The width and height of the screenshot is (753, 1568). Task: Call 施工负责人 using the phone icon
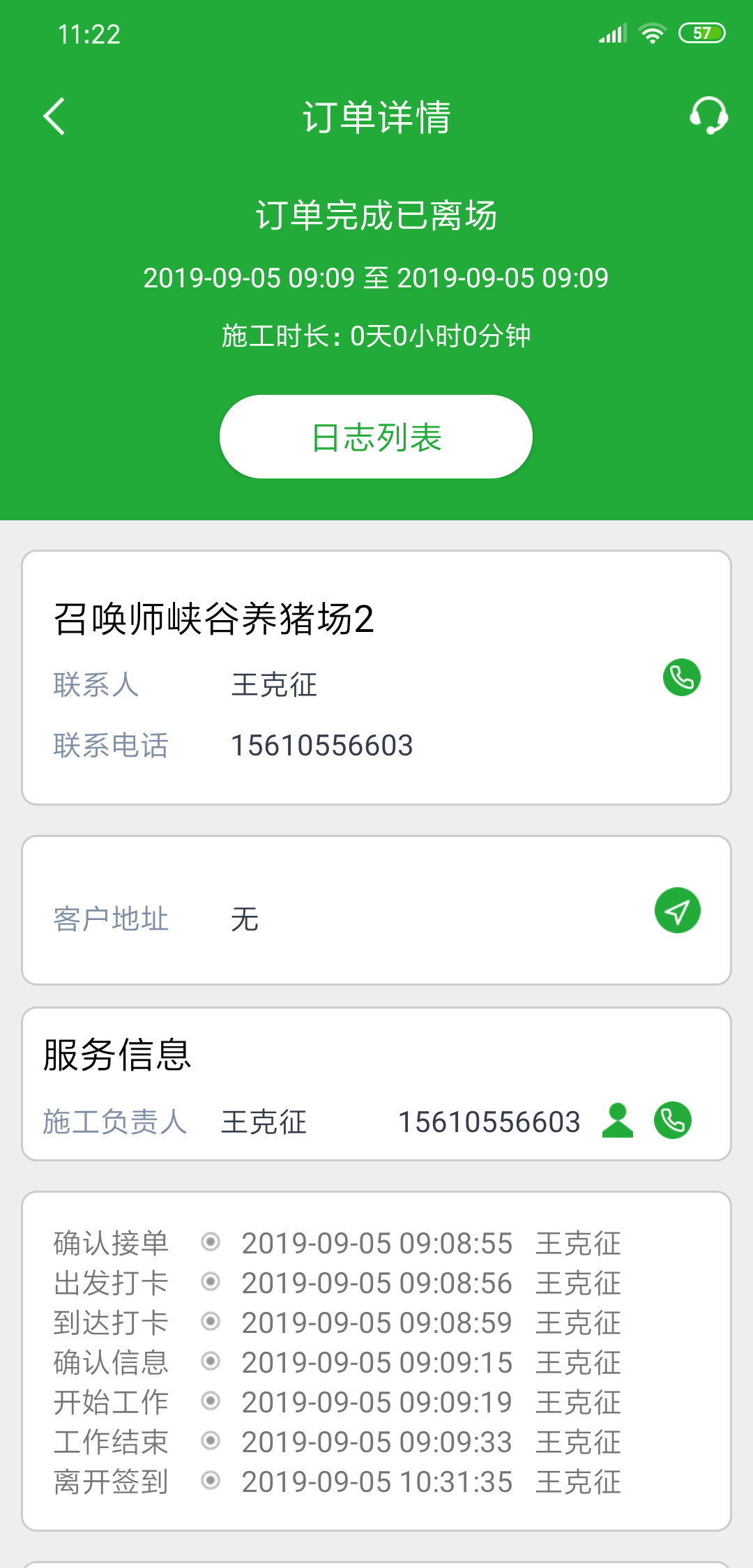(x=671, y=1121)
